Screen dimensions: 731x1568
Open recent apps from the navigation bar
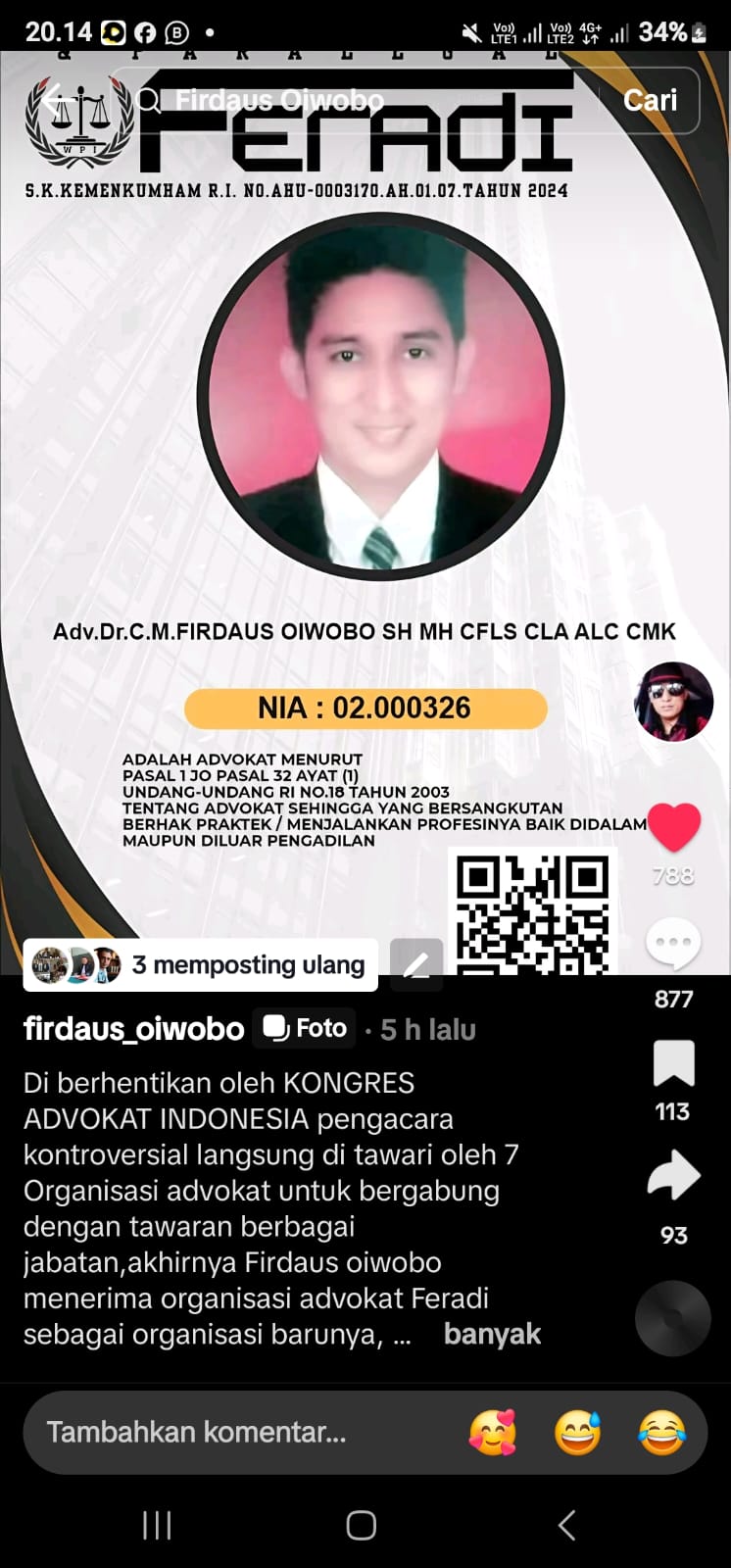click(x=157, y=1525)
